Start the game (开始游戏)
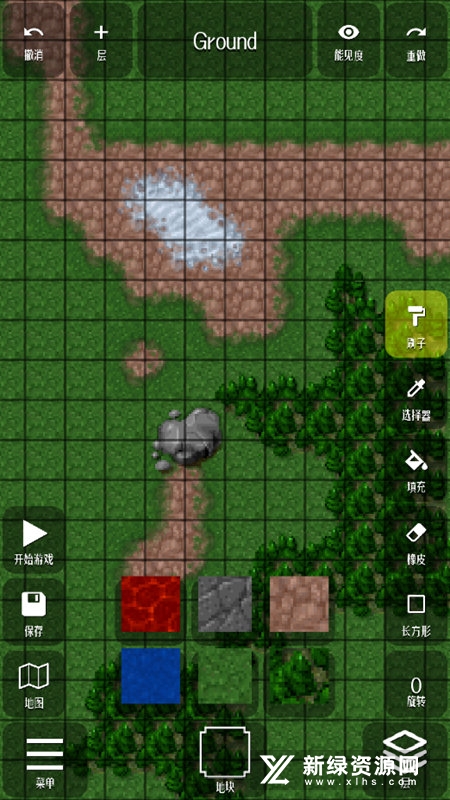The width and height of the screenshot is (450, 800). (x=34, y=540)
